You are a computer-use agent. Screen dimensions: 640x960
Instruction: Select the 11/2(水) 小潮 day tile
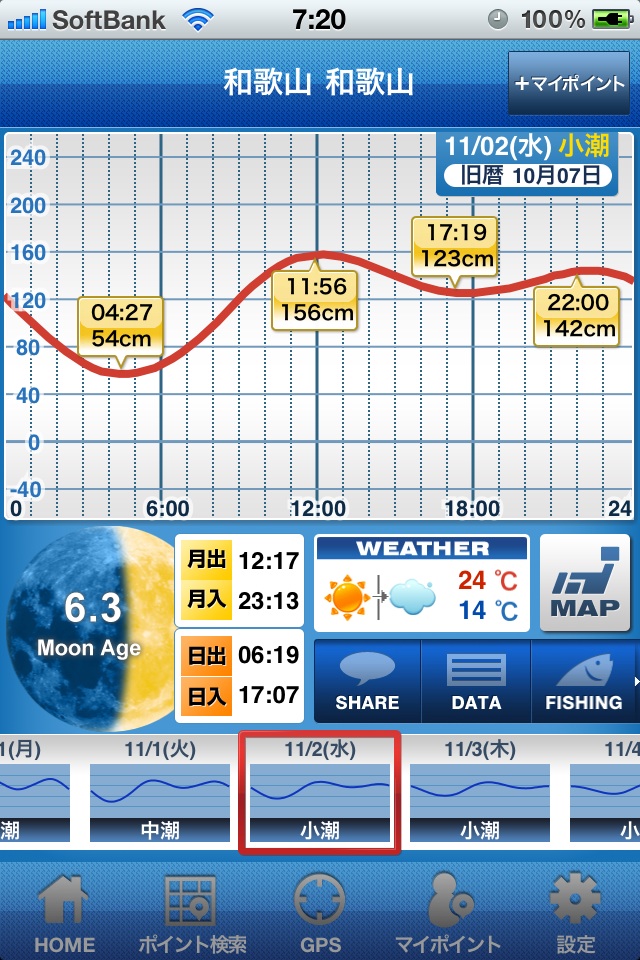(320, 791)
